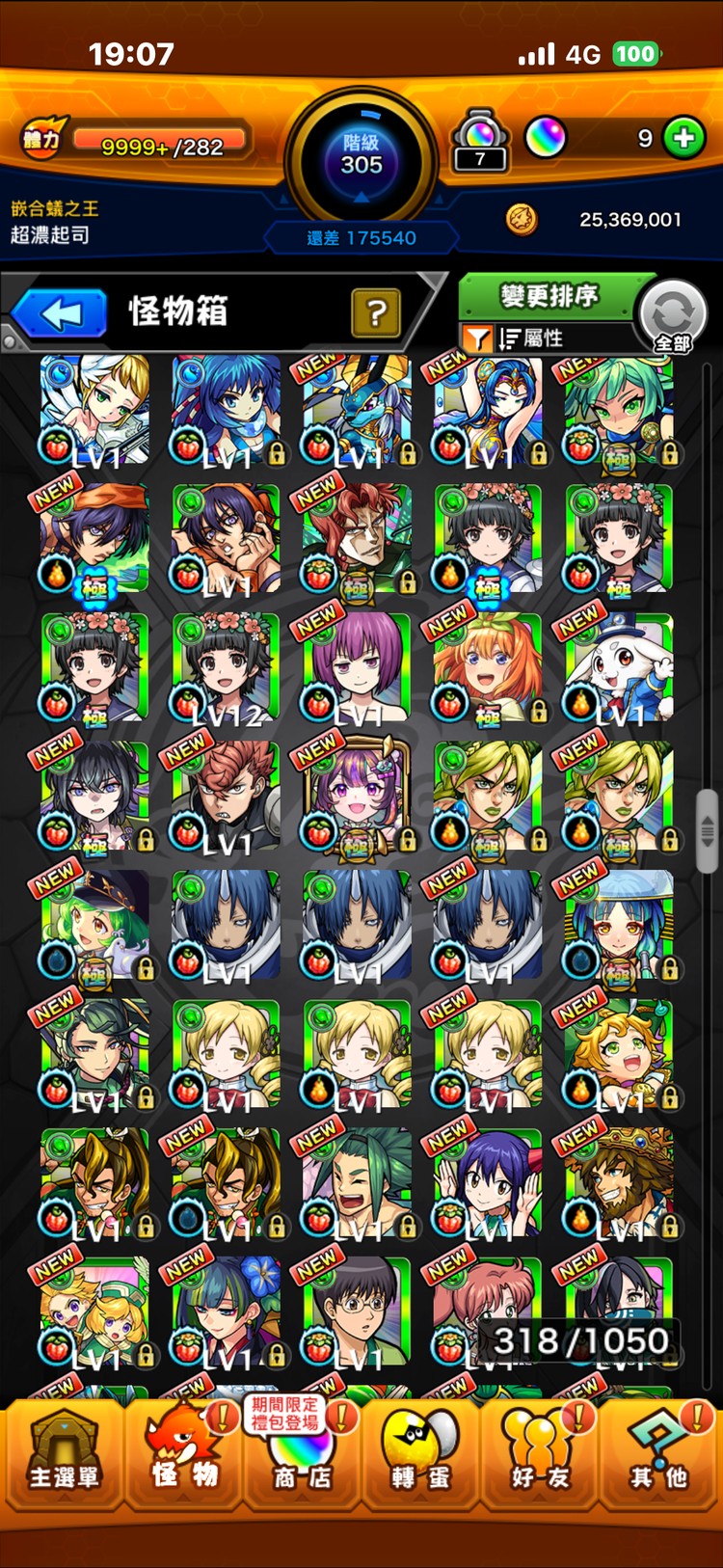Select the glasses-wearing boy monster
Screen dimensions: 723x1568
pyautogui.click(x=357, y=1311)
